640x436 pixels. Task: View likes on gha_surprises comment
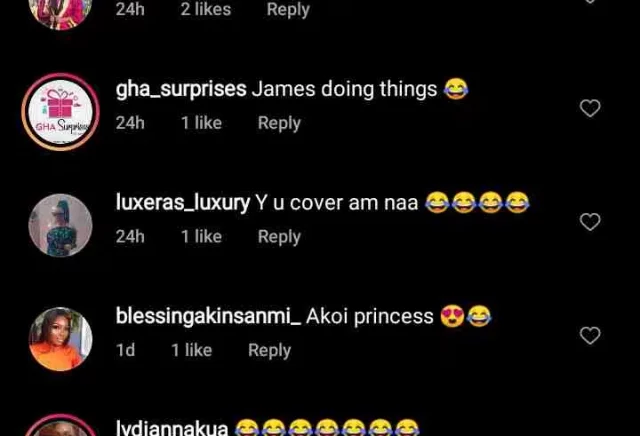201,122
